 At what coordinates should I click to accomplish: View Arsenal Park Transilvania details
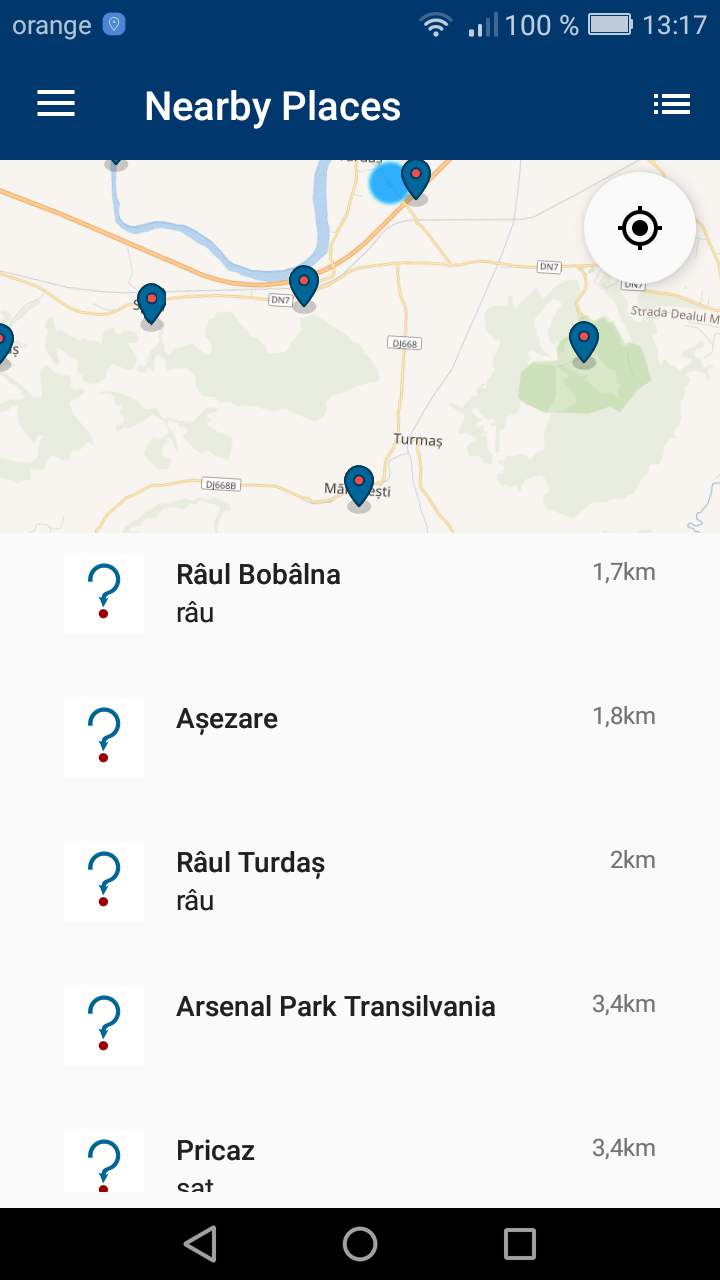tap(360, 1025)
